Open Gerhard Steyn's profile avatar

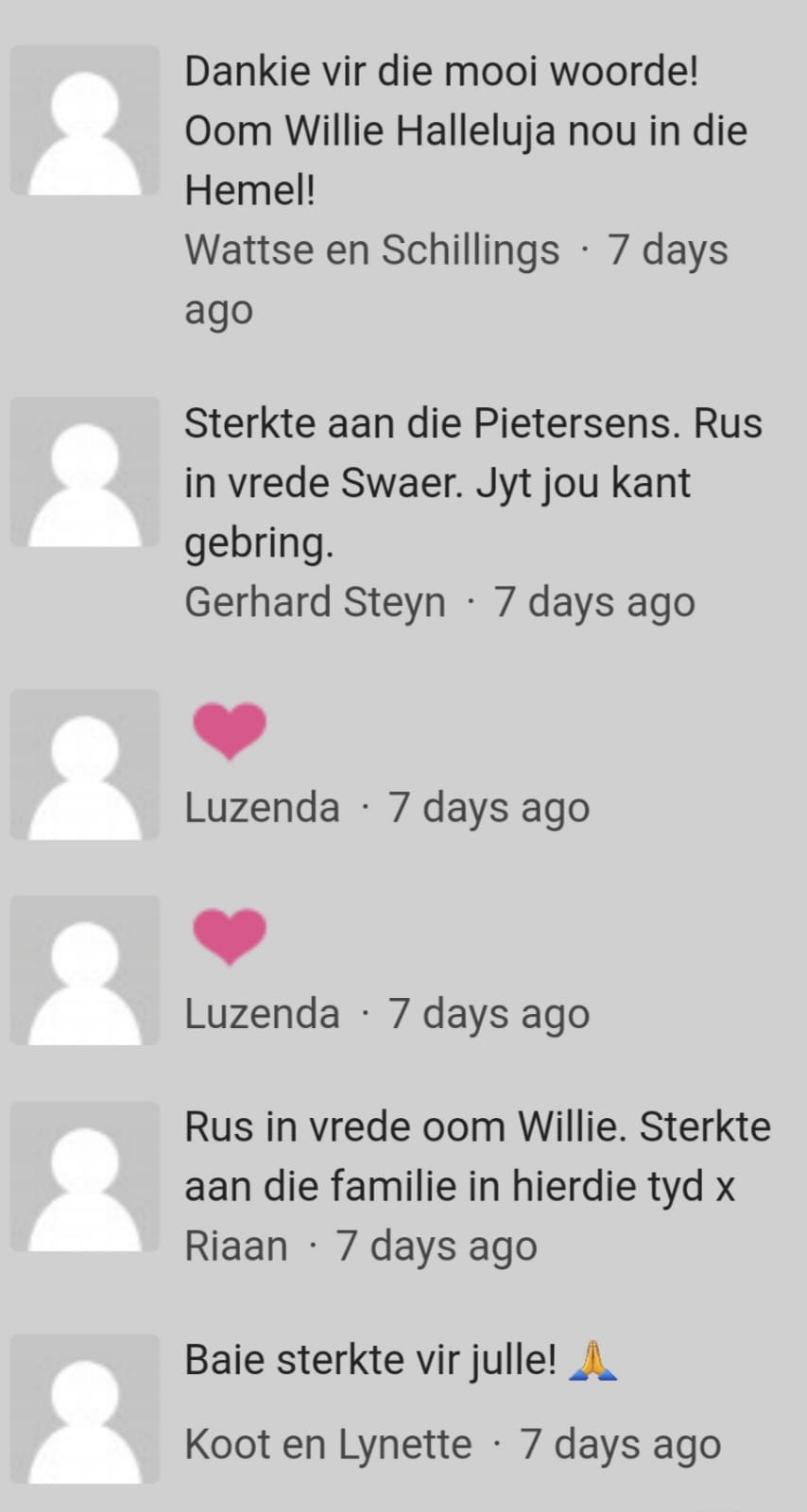point(85,472)
